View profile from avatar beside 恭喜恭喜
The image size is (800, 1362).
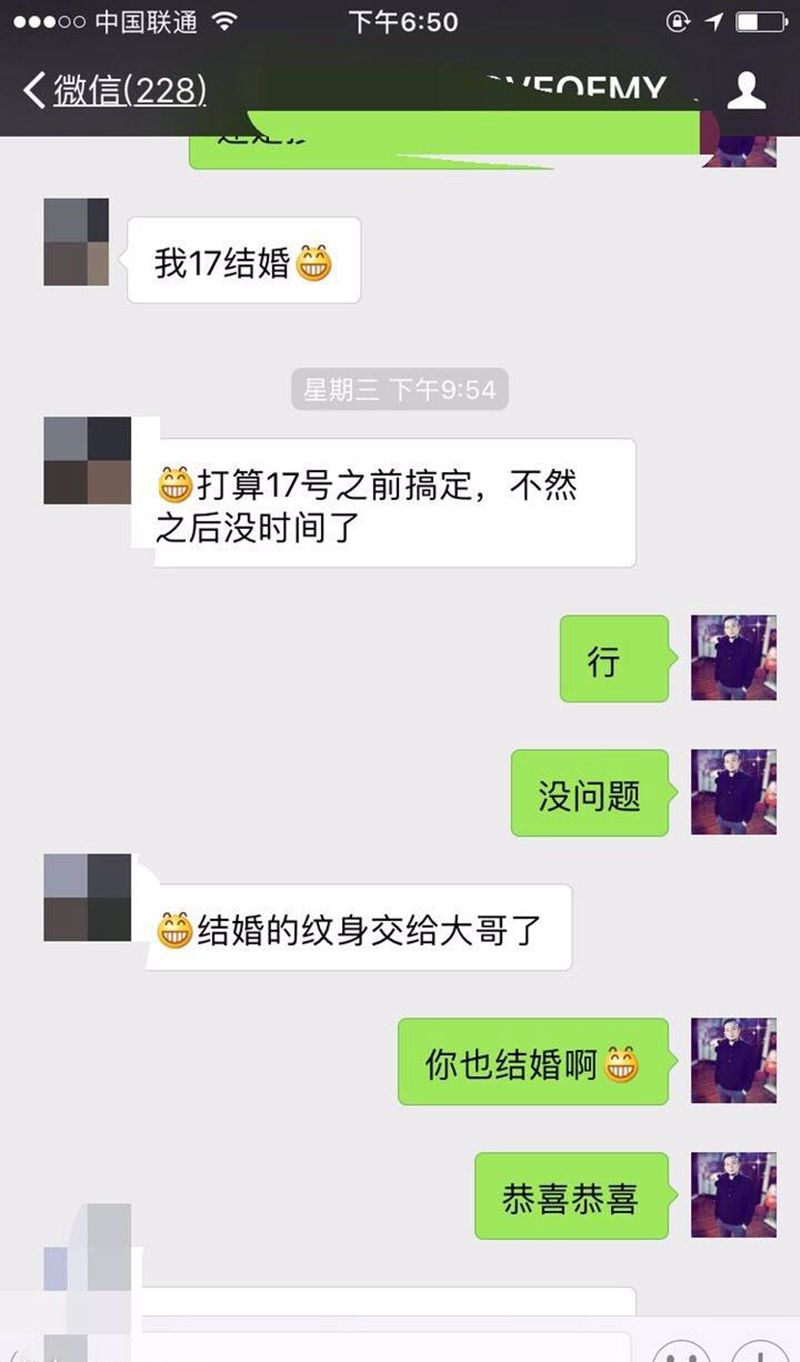coord(733,1195)
